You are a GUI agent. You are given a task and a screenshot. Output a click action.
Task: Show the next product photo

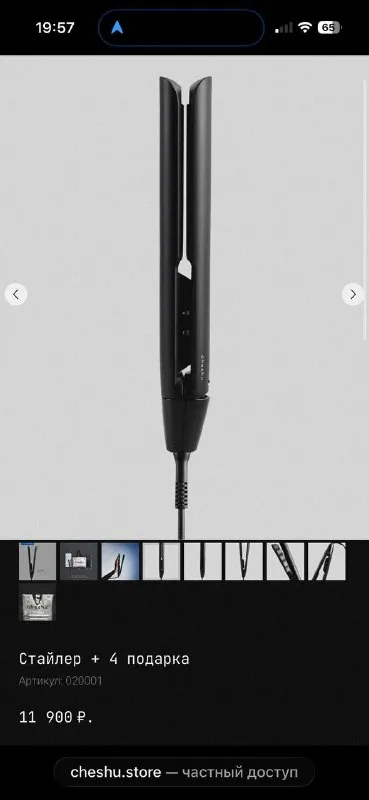click(353, 294)
